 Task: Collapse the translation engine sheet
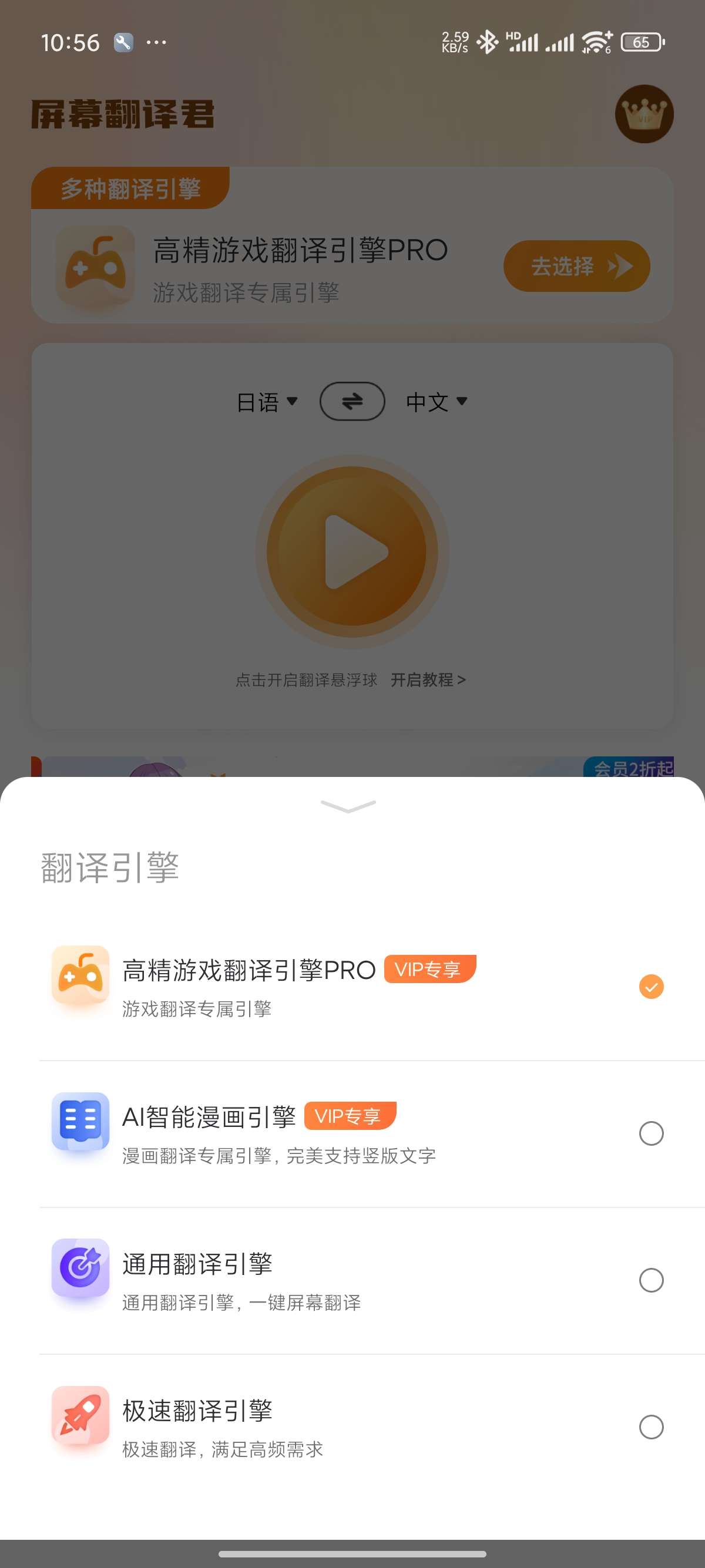(x=348, y=806)
